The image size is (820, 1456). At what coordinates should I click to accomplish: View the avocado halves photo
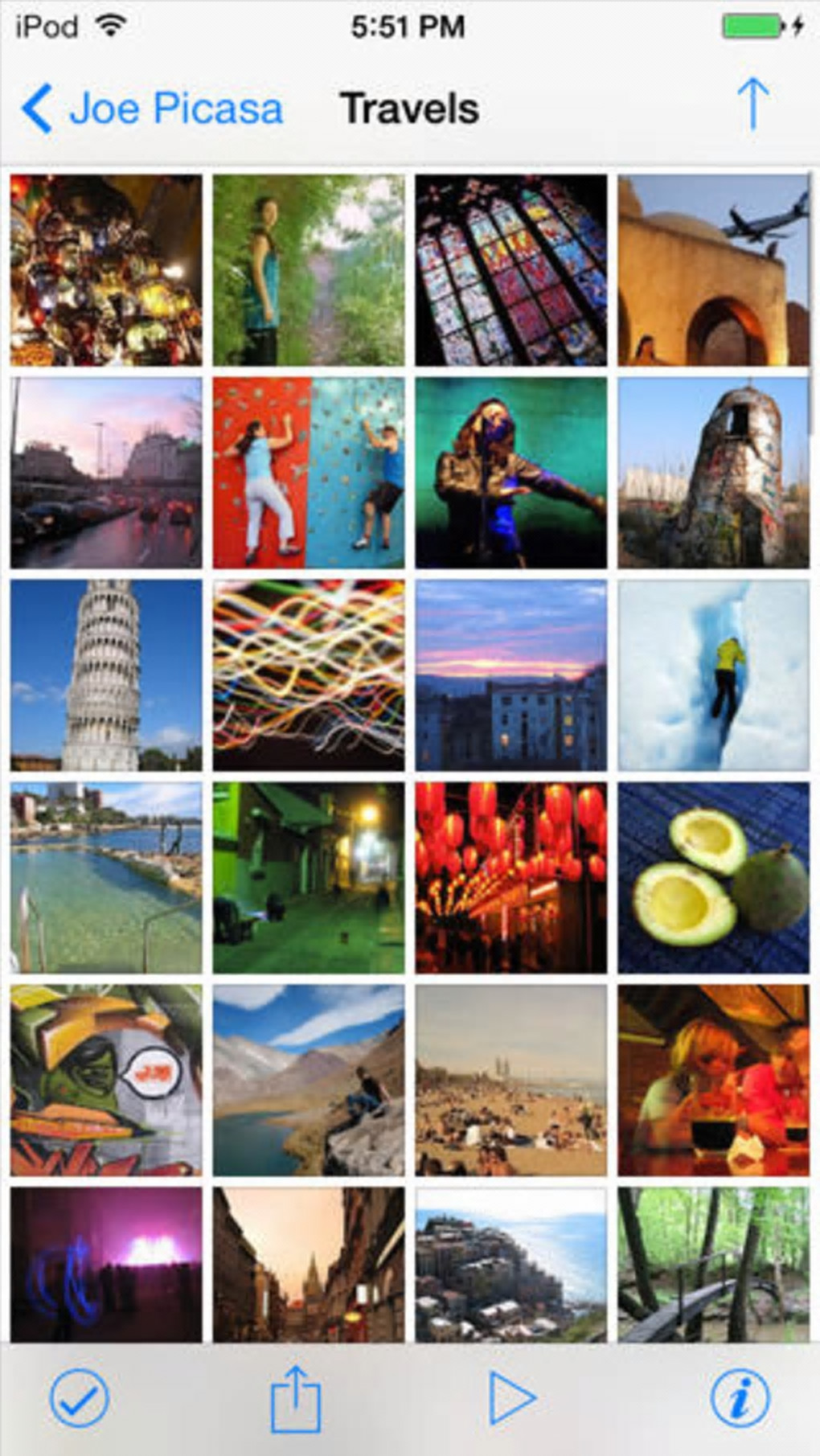click(x=713, y=878)
